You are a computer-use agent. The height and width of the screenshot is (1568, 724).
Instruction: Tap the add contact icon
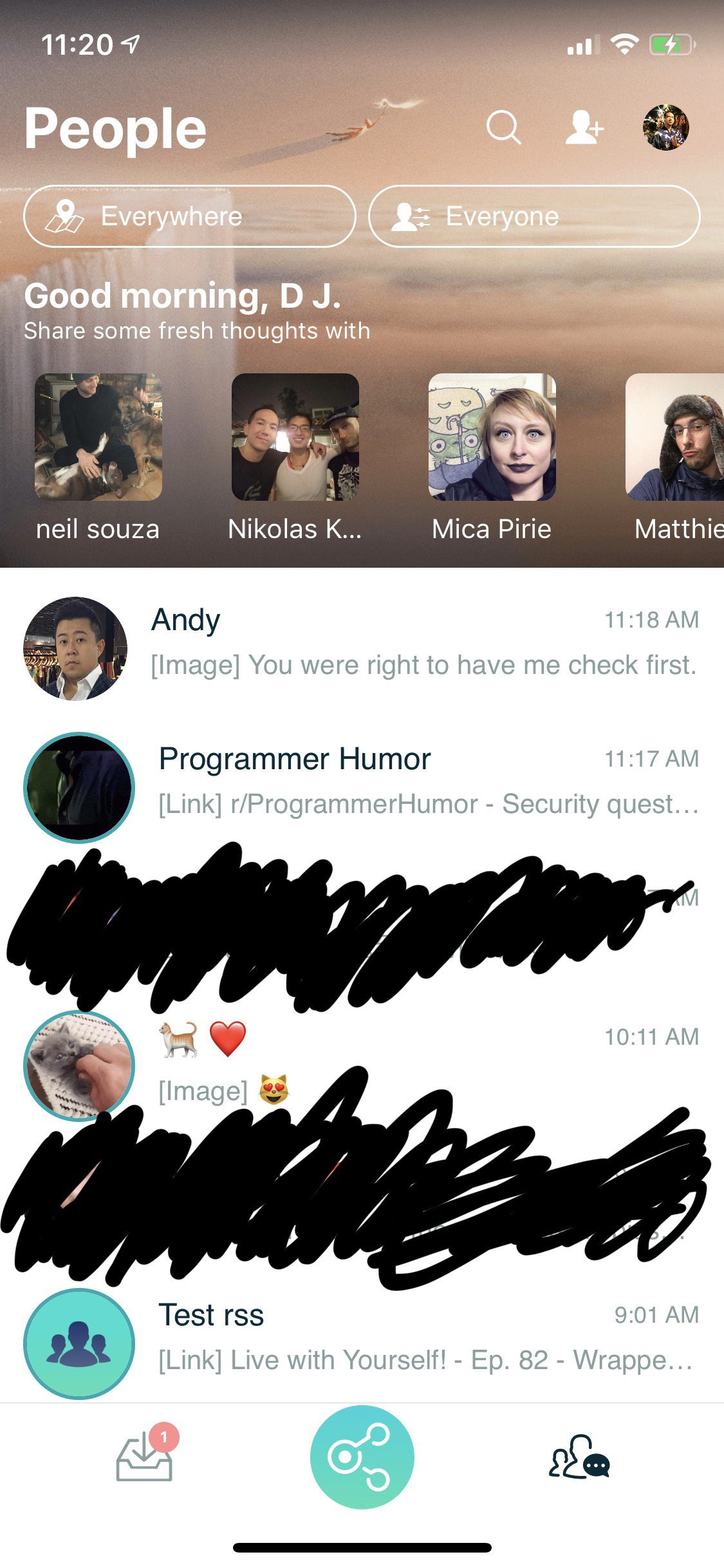click(584, 127)
